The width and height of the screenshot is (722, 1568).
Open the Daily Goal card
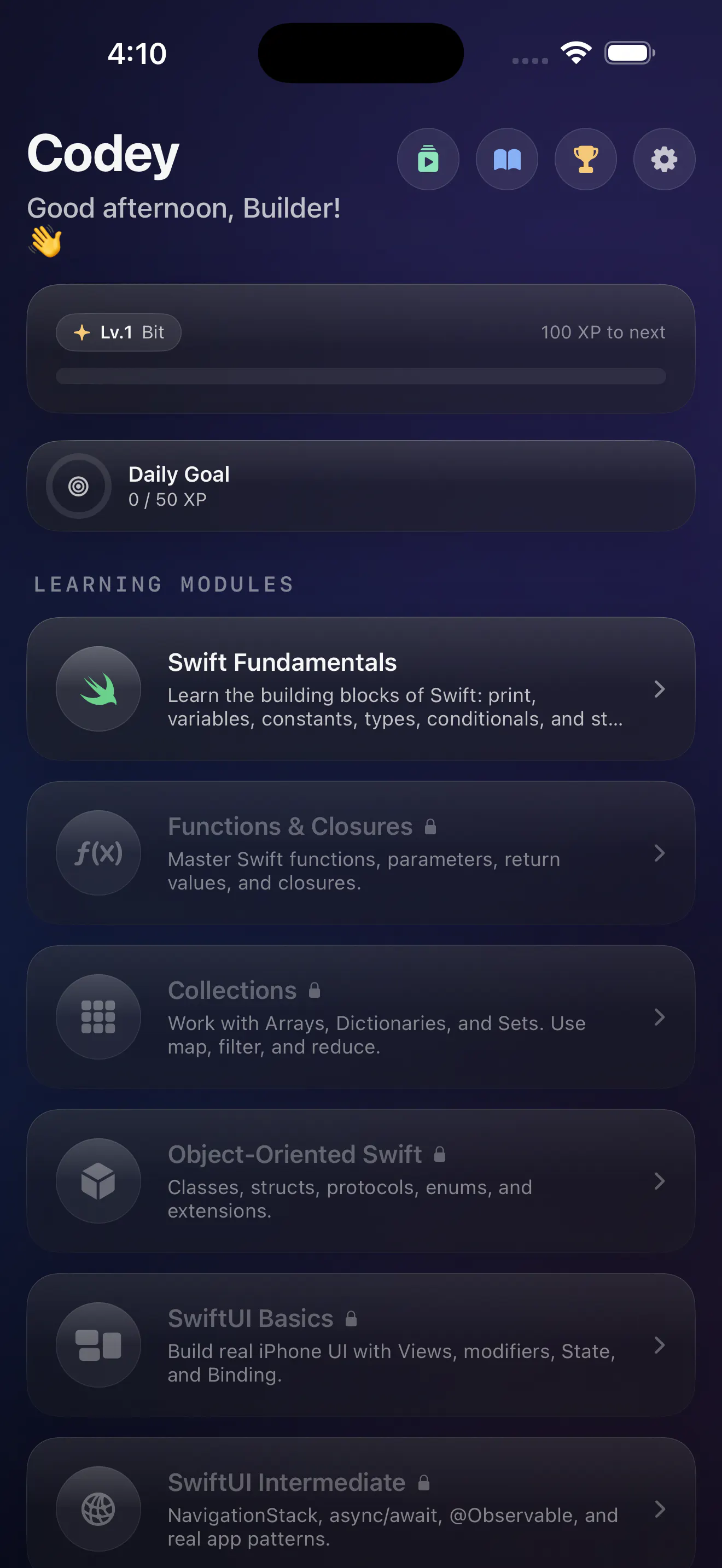point(361,487)
